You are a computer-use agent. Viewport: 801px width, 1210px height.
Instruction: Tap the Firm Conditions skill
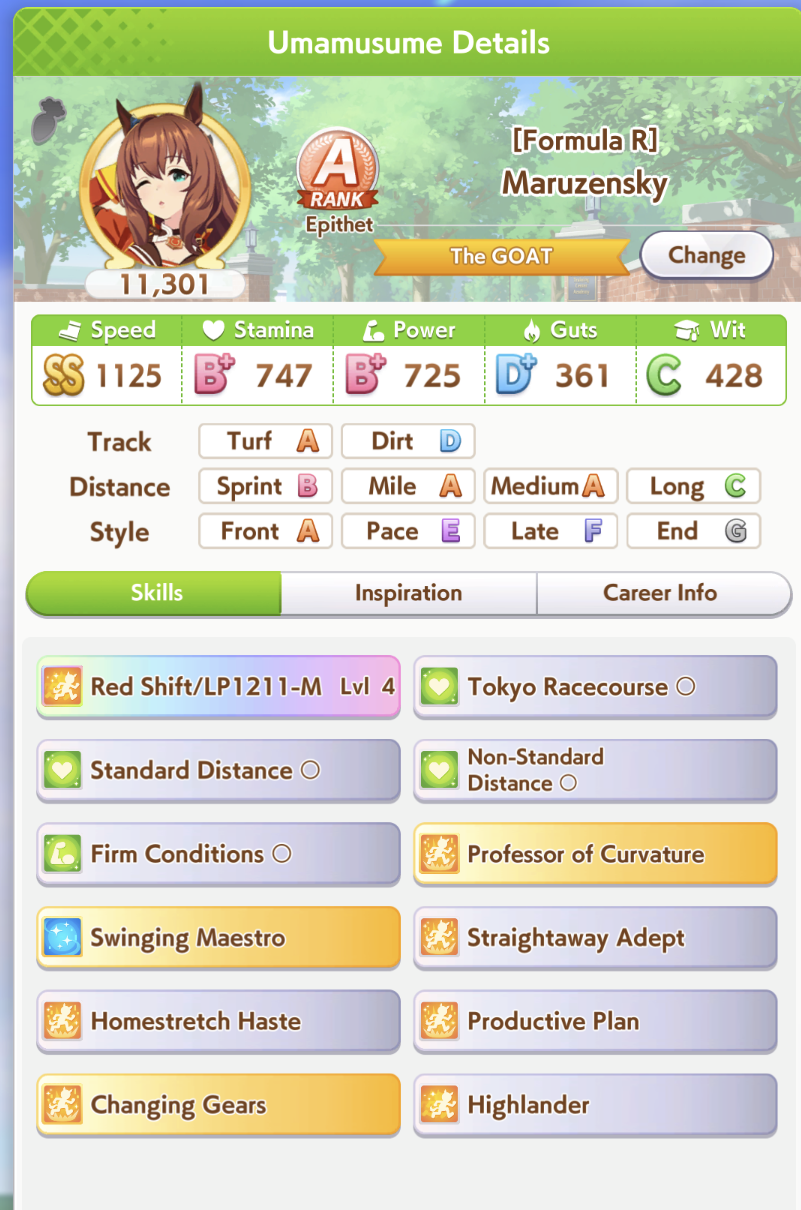click(218, 854)
